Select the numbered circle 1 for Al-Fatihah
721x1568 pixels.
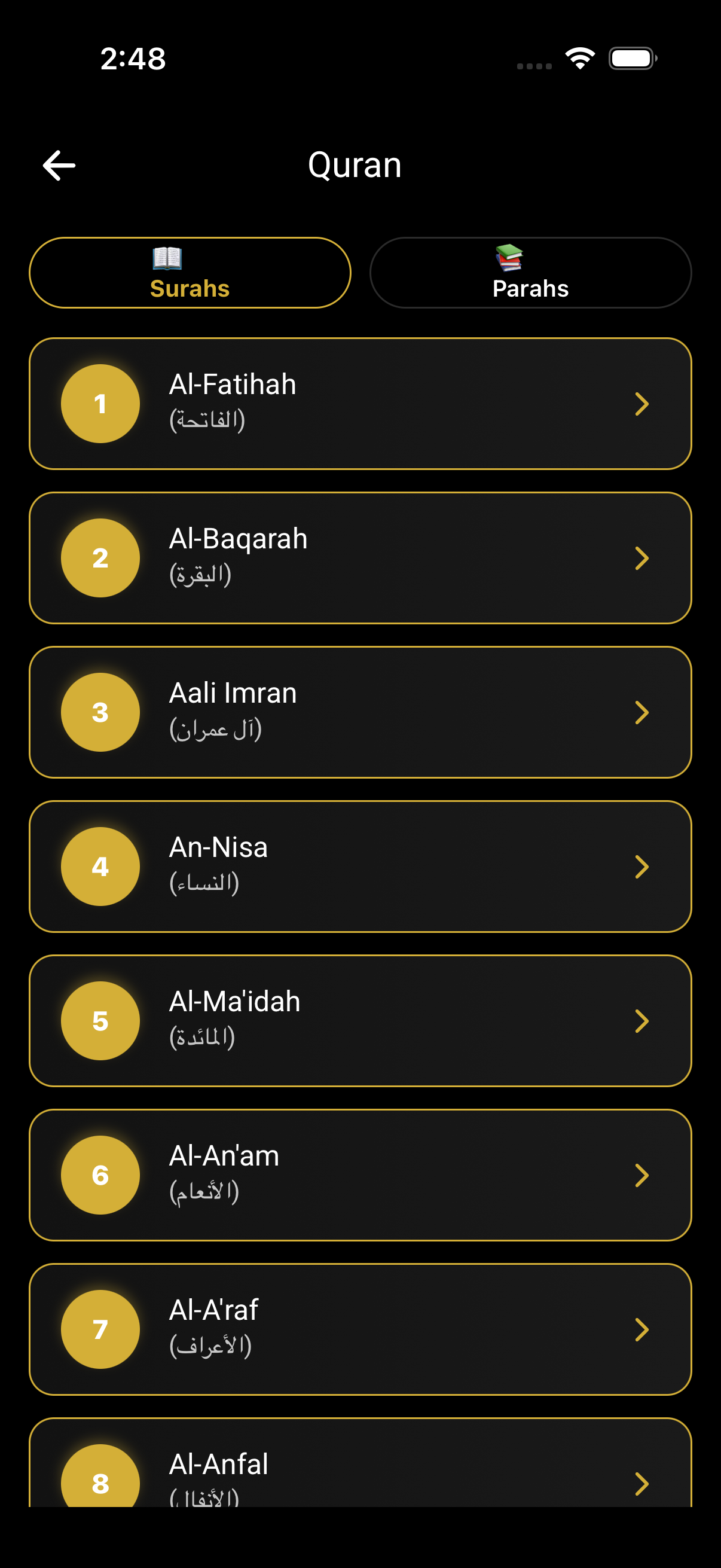click(100, 402)
